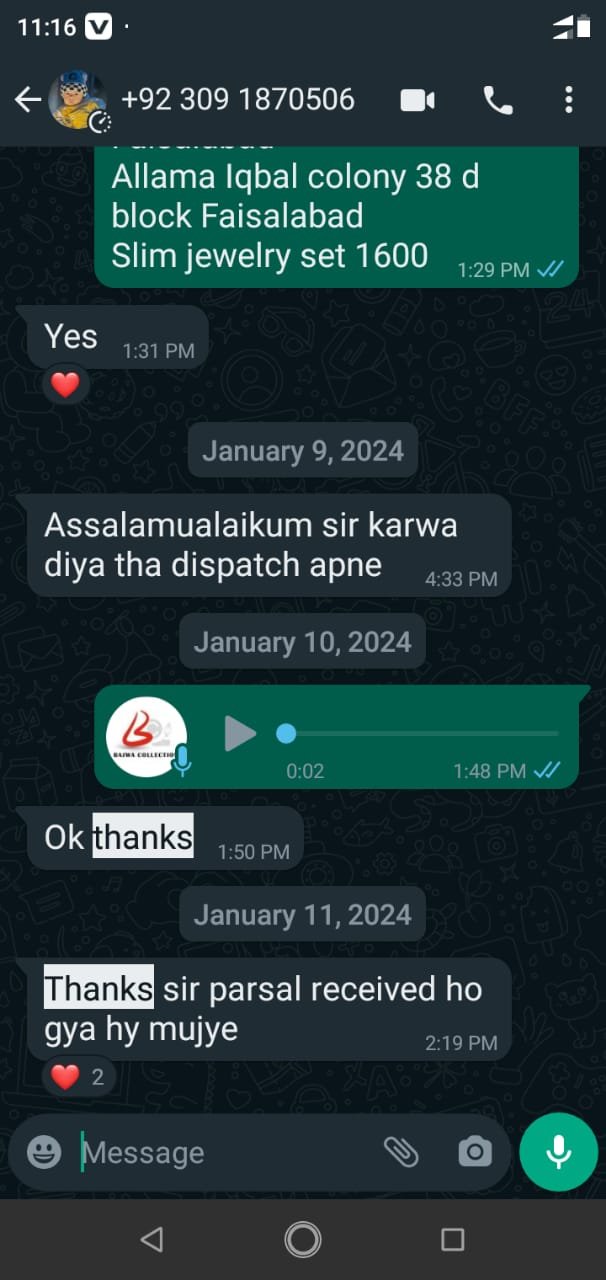606x1280 pixels.
Task: View contact info for +92 309 1870506
Action: coord(237,99)
